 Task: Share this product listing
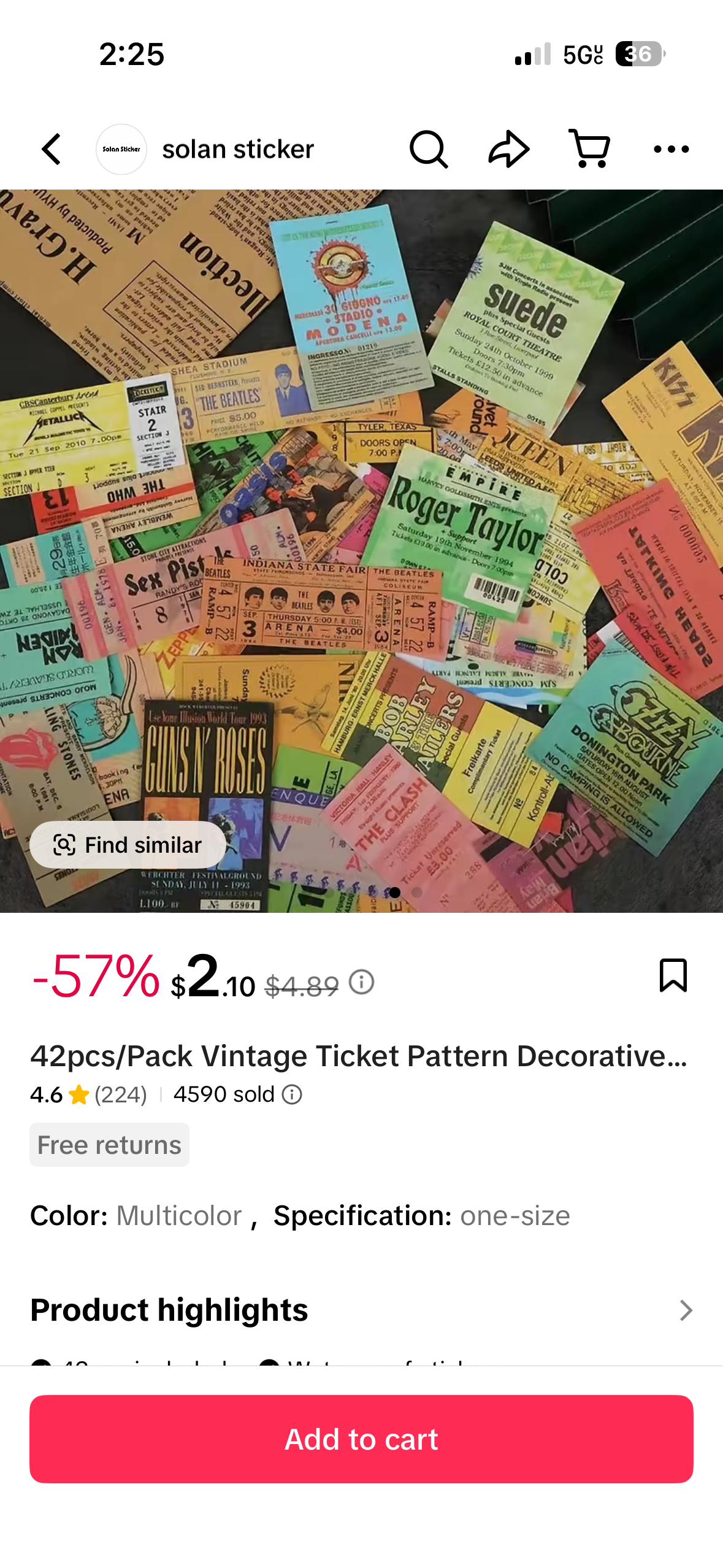pyautogui.click(x=508, y=150)
